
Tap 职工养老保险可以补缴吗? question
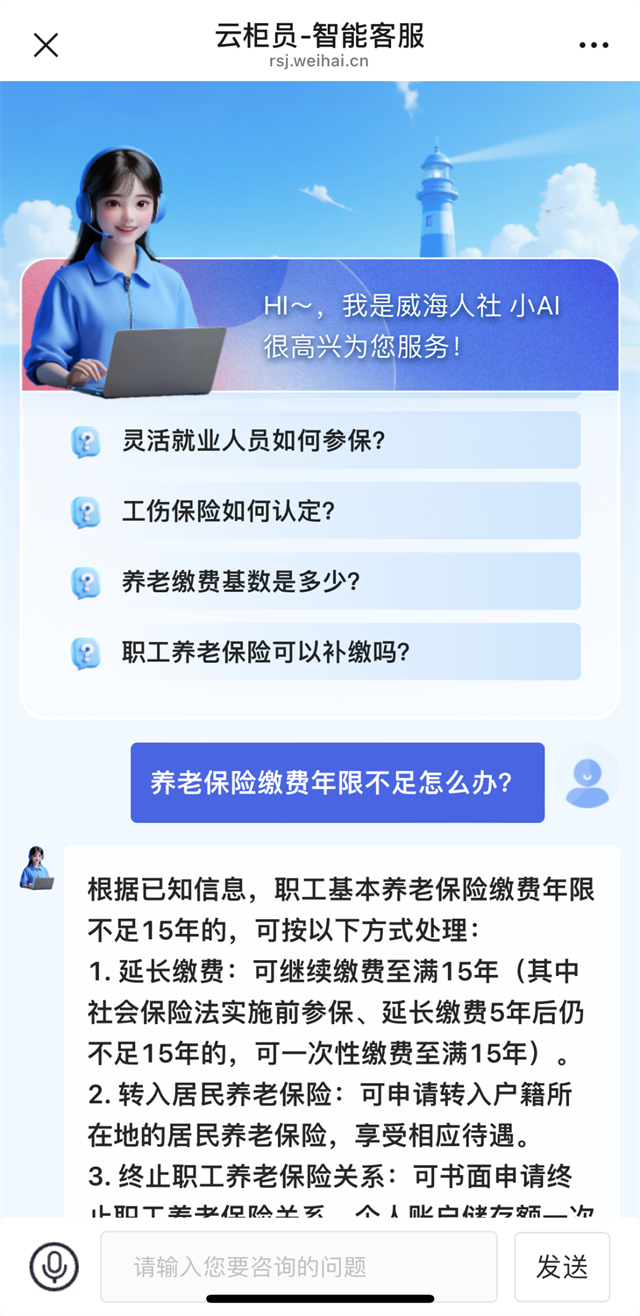click(x=325, y=652)
